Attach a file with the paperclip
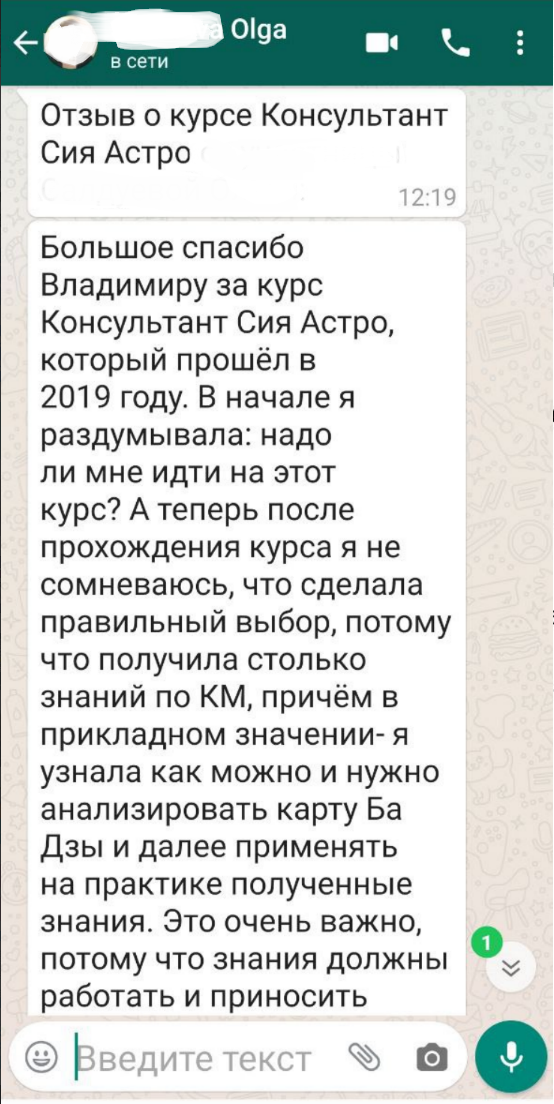 365,1056
